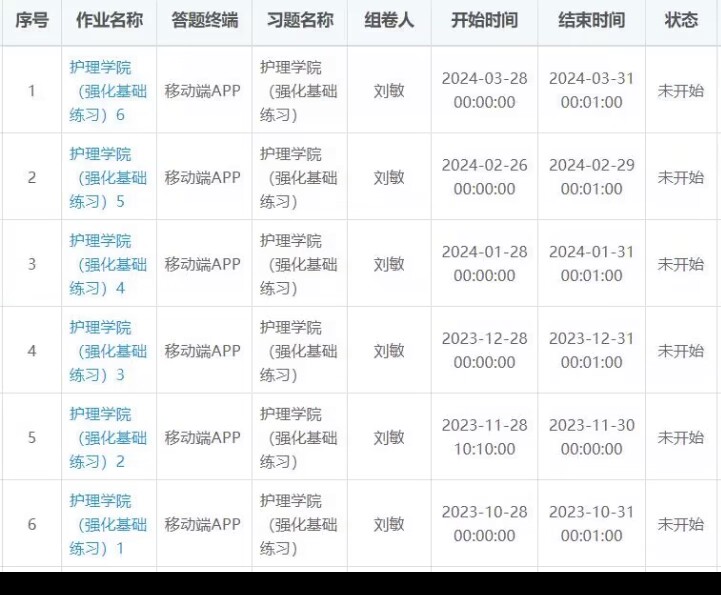This screenshot has width=721, height=595.
Task: Open assignment 护理学院（强化基础练习）4
Action: [x=109, y=264]
